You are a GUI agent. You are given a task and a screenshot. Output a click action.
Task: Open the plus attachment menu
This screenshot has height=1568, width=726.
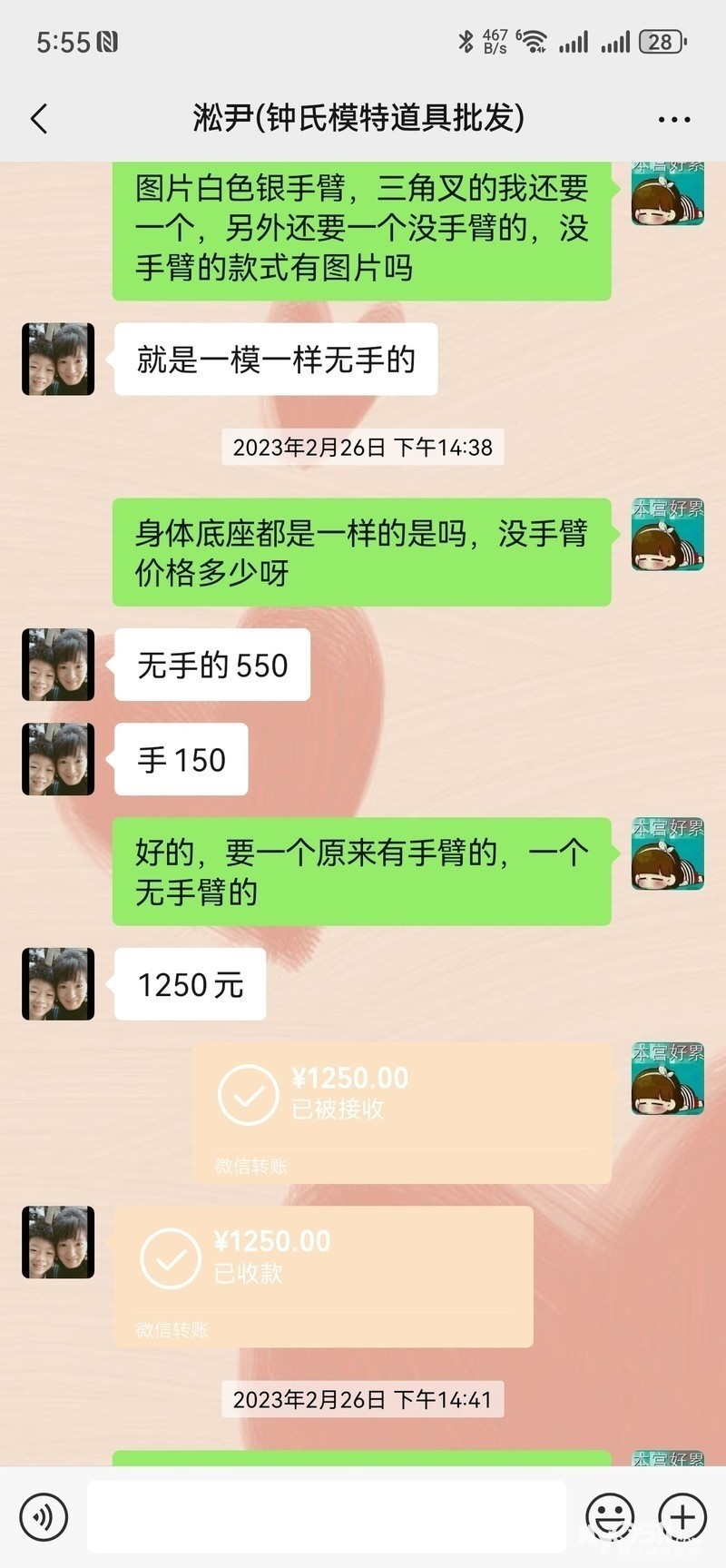(682, 1516)
